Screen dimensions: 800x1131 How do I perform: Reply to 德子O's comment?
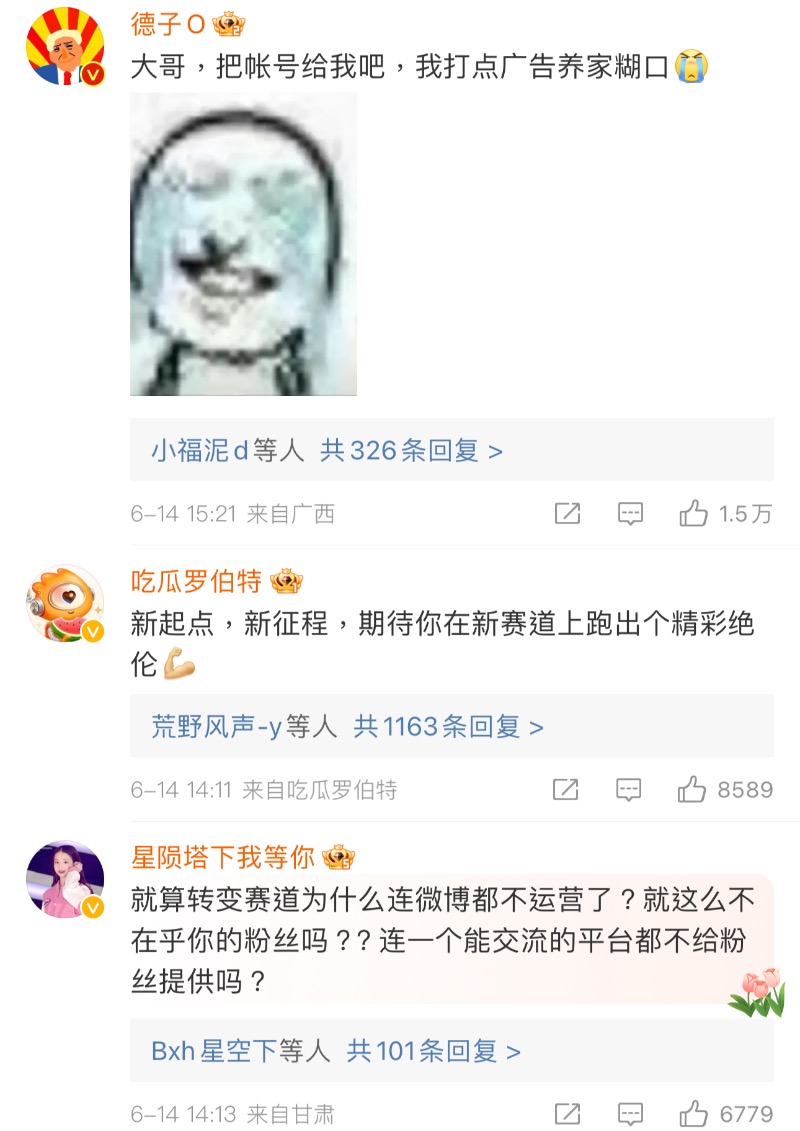(x=630, y=514)
